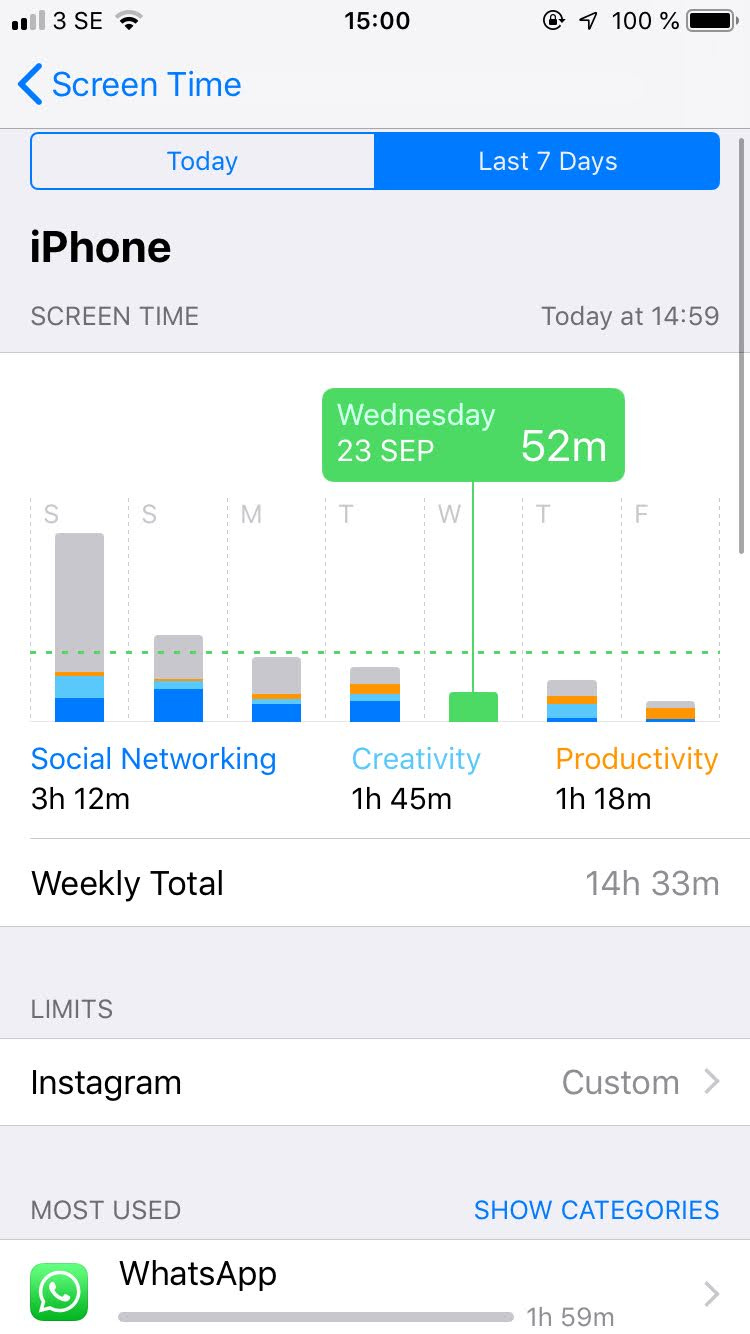Tap the Wednesday bar in chart

(x=473, y=706)
